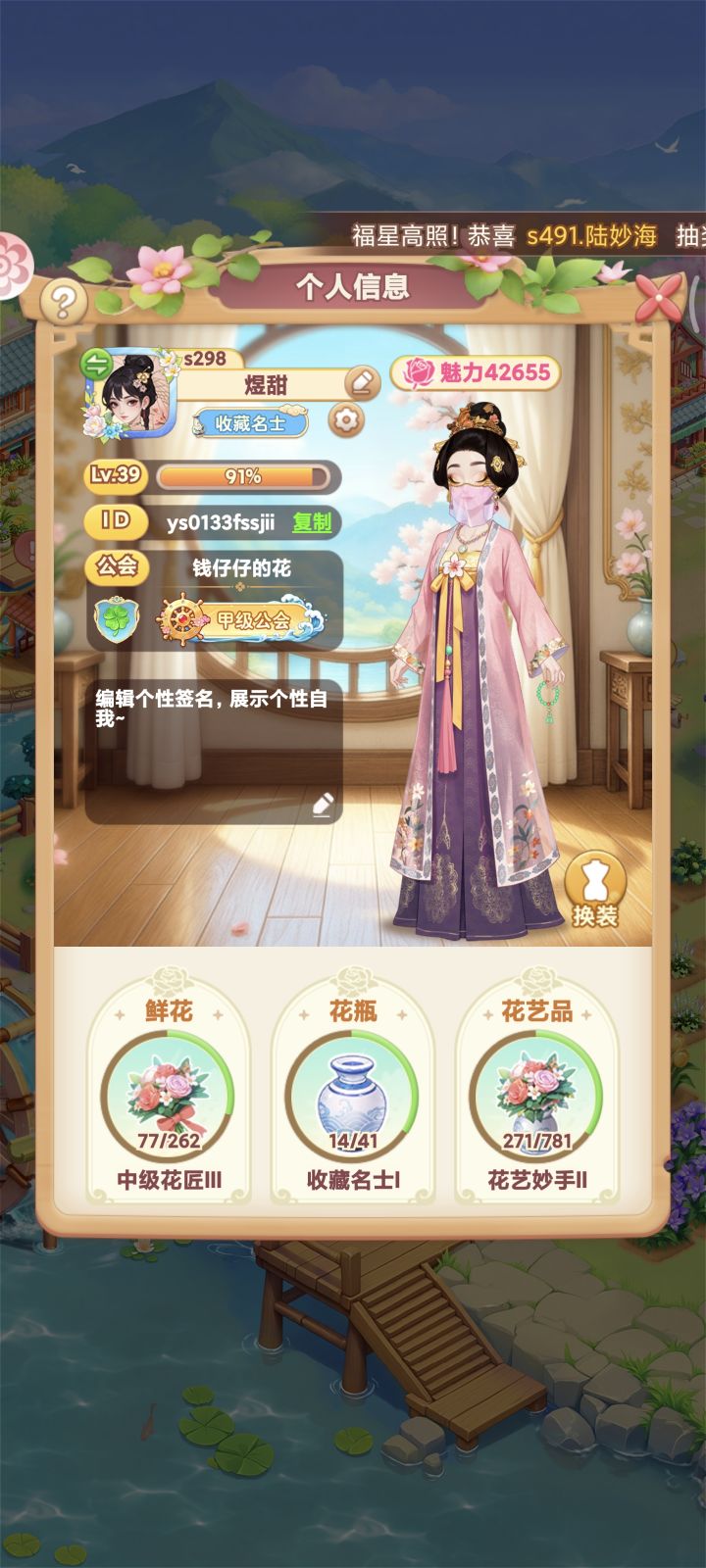Screen dimensions: 706x1568
Task: Click the pink flower 魅力 charm icon
Action: pos(418,370)
